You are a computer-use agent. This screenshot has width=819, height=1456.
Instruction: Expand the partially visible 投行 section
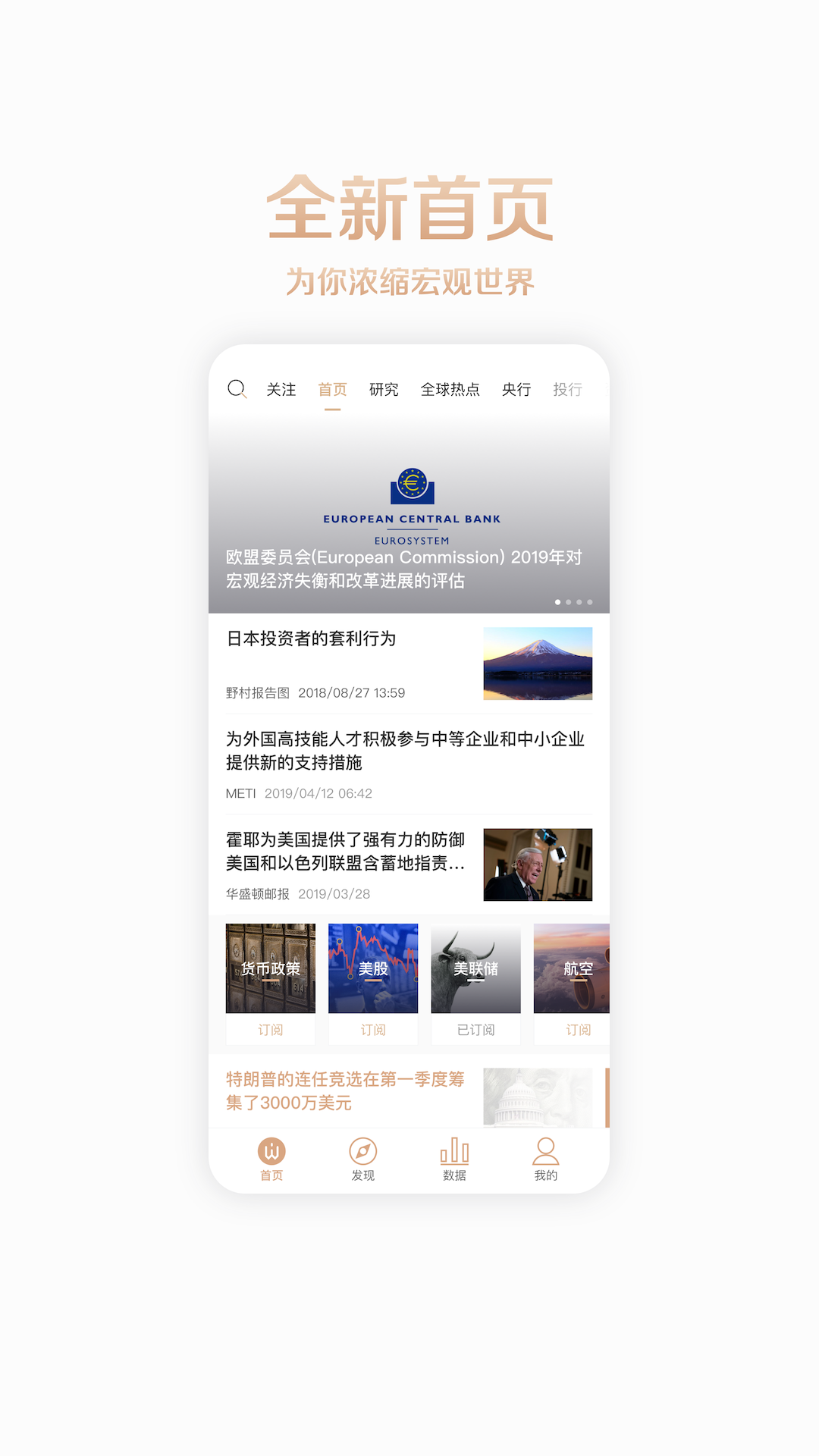click(569, 388)
